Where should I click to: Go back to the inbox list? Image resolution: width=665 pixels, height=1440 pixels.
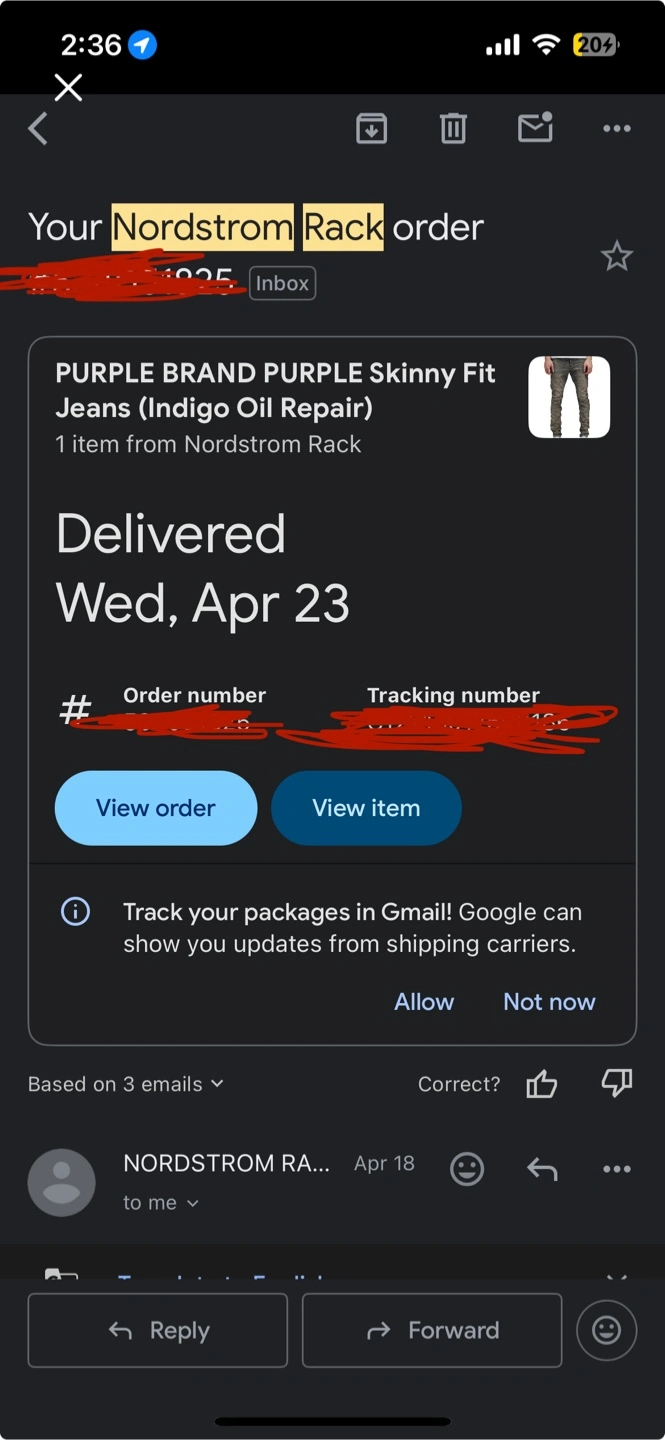38,129
